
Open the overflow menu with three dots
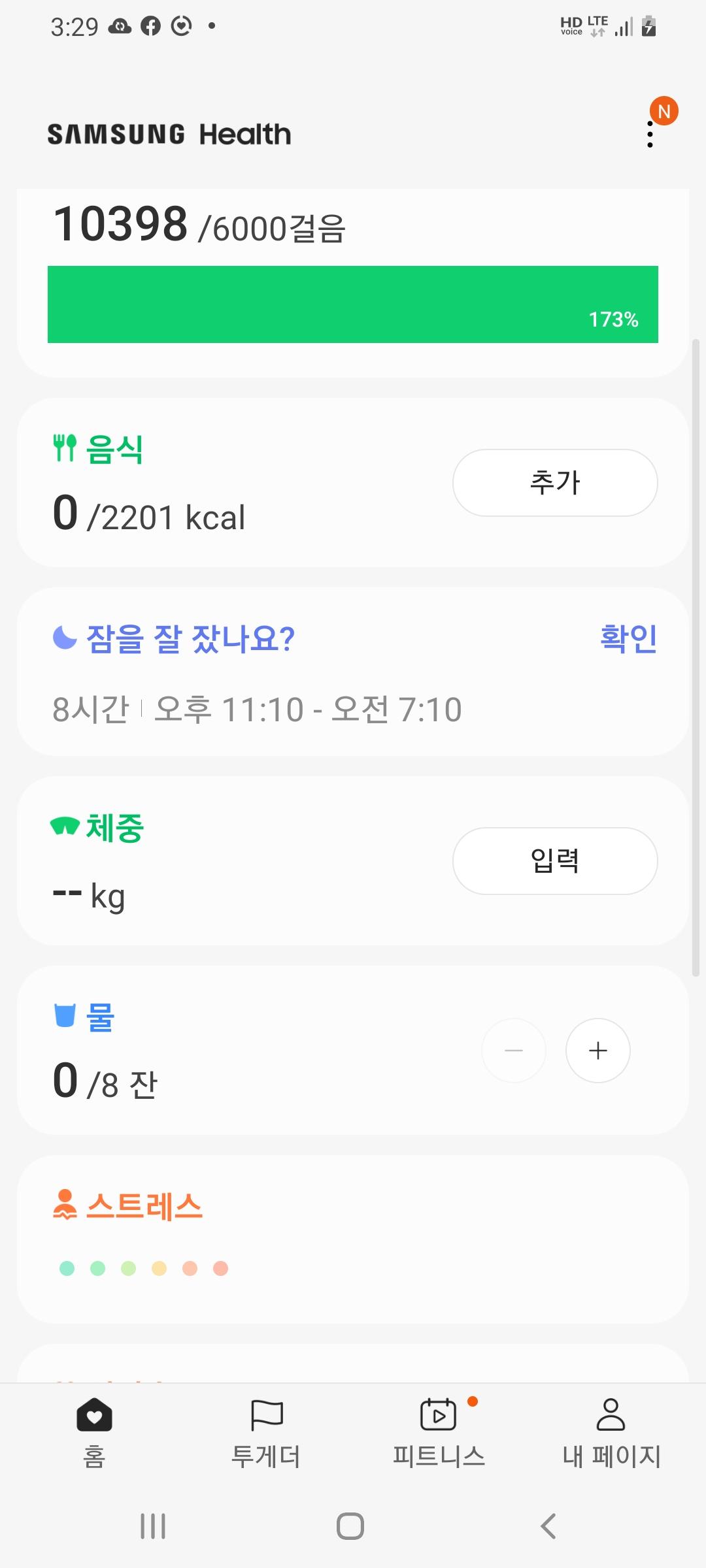pos(650,134)
